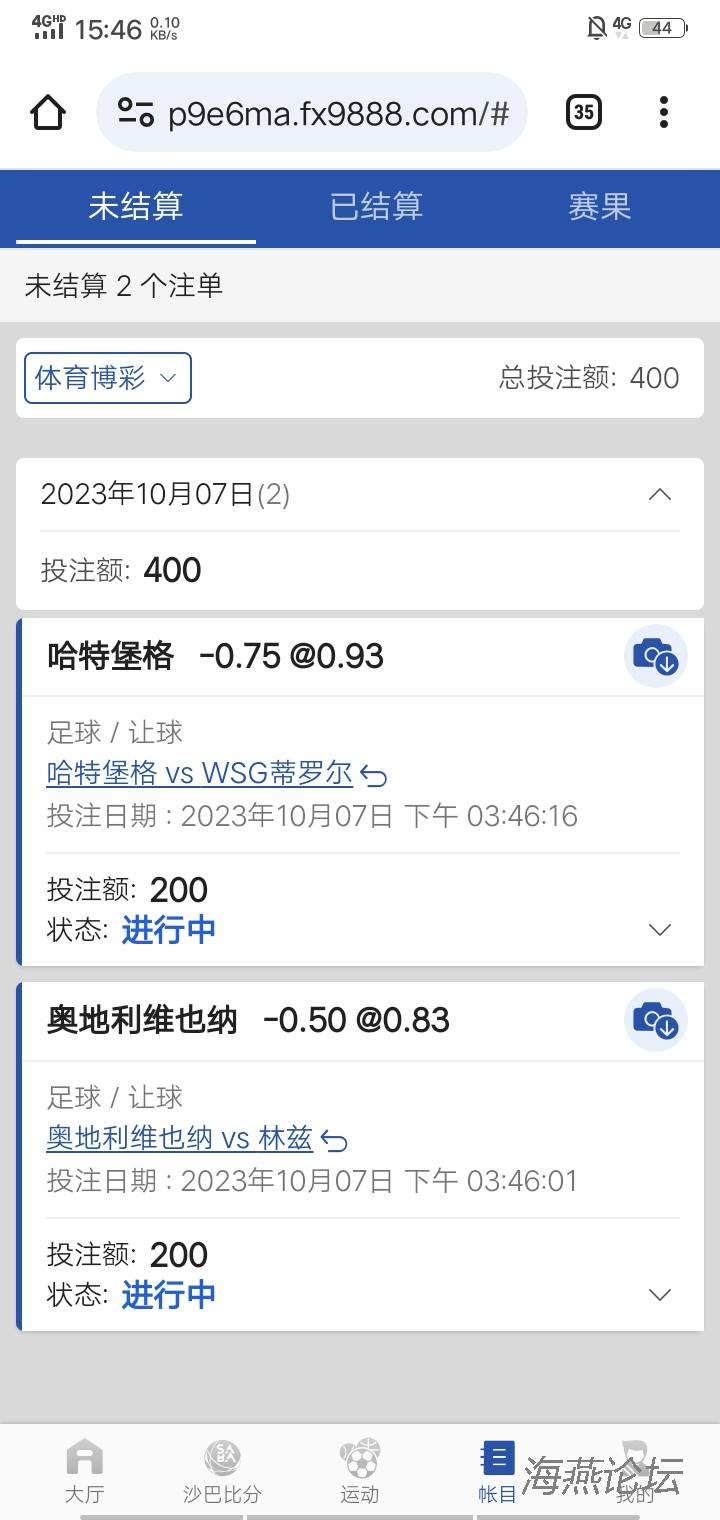Tap the URL address bar
720x1520 pixels.
click(x=311, y=112)
